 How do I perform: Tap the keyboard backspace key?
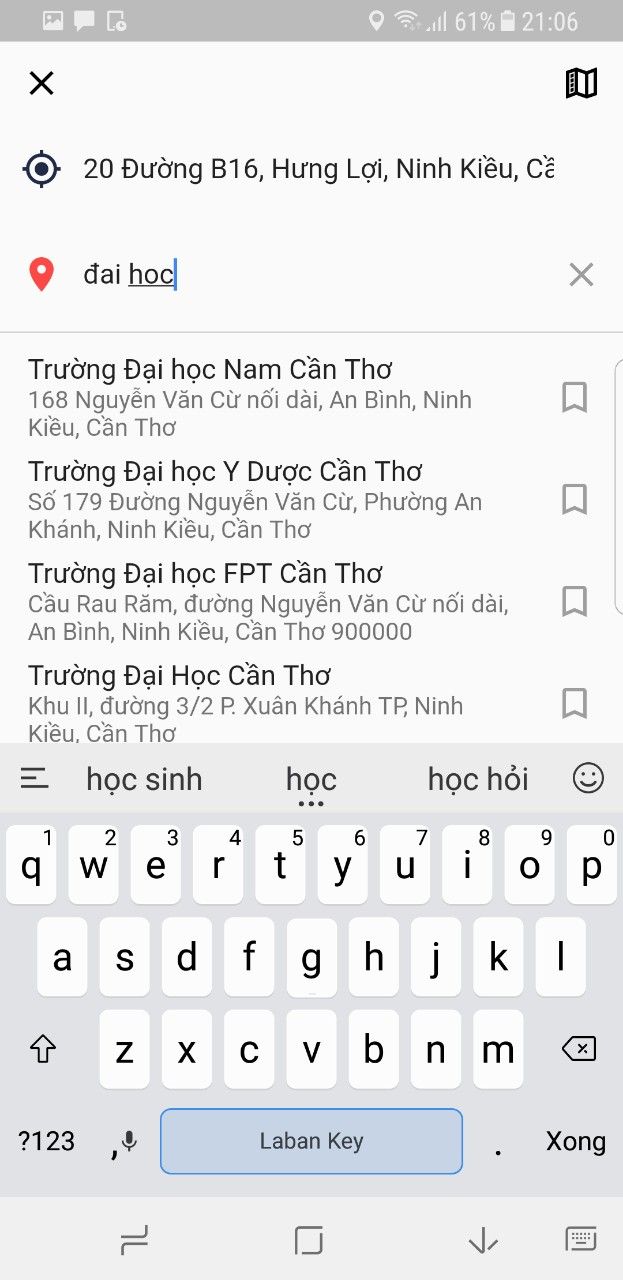[579, 1049]
